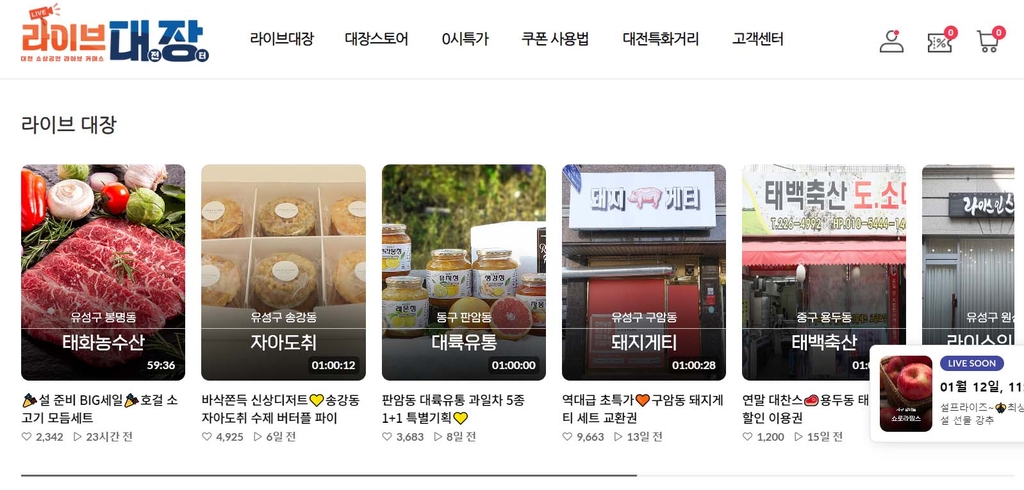Open the 돼지게티 live video card

tap(643, 272)
